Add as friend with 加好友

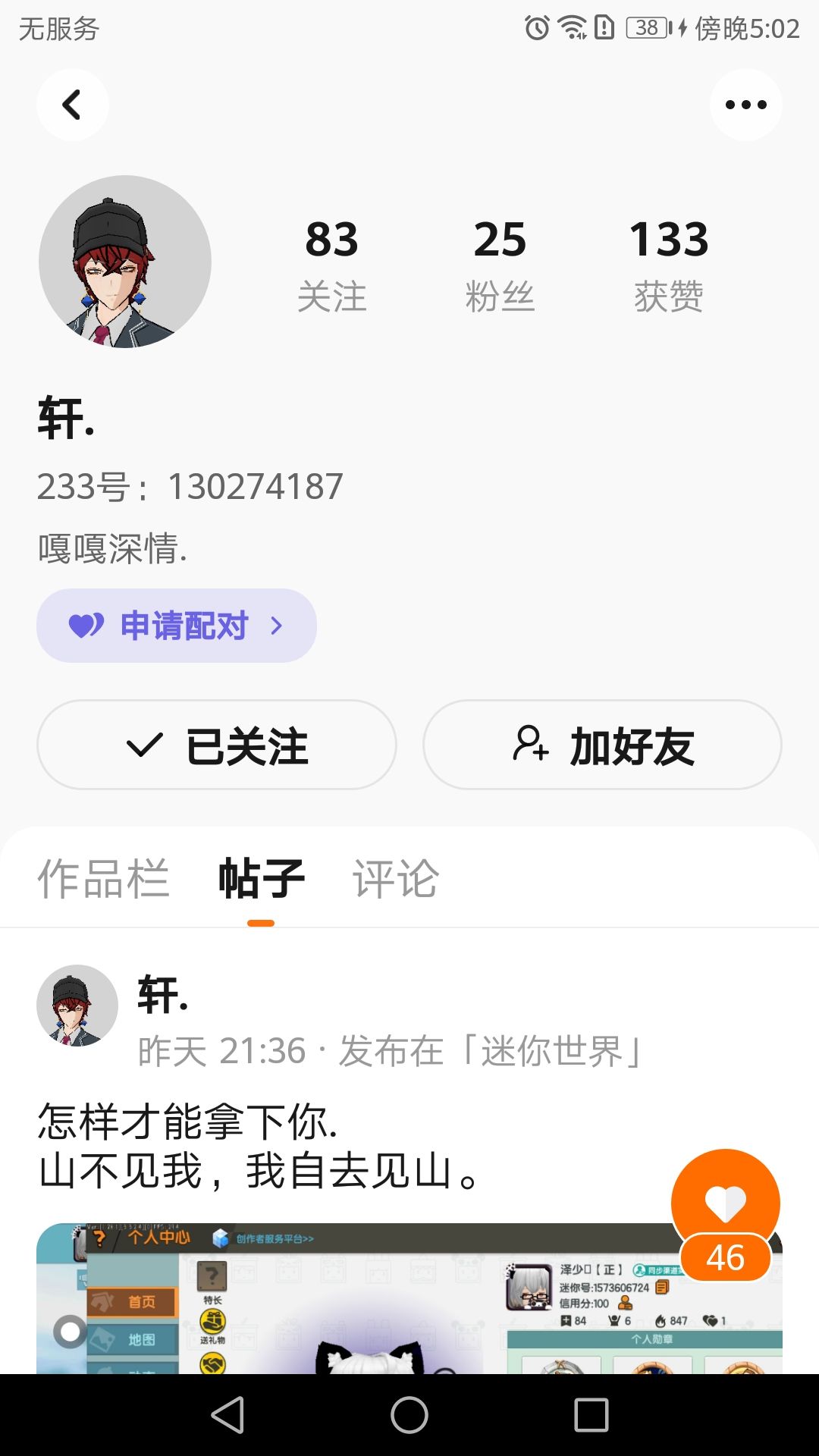[602, 745]
